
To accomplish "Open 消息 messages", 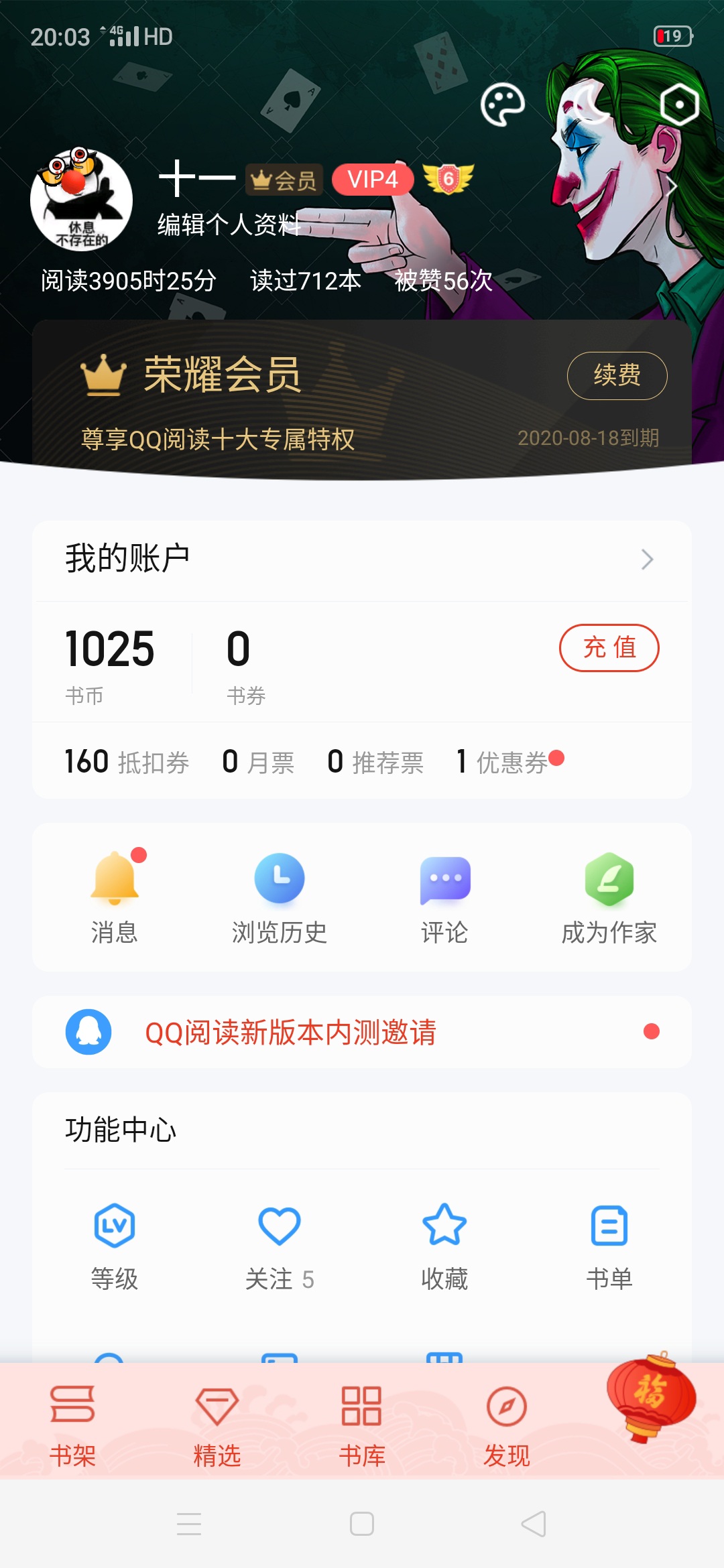I will coord(115,897).
